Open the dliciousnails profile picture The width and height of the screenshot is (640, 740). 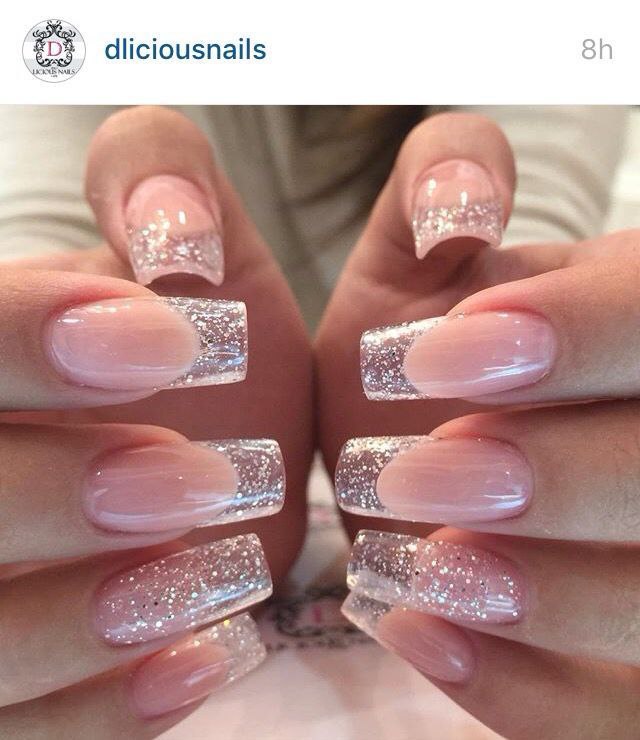pyautogui.click(x=53, y=50)
